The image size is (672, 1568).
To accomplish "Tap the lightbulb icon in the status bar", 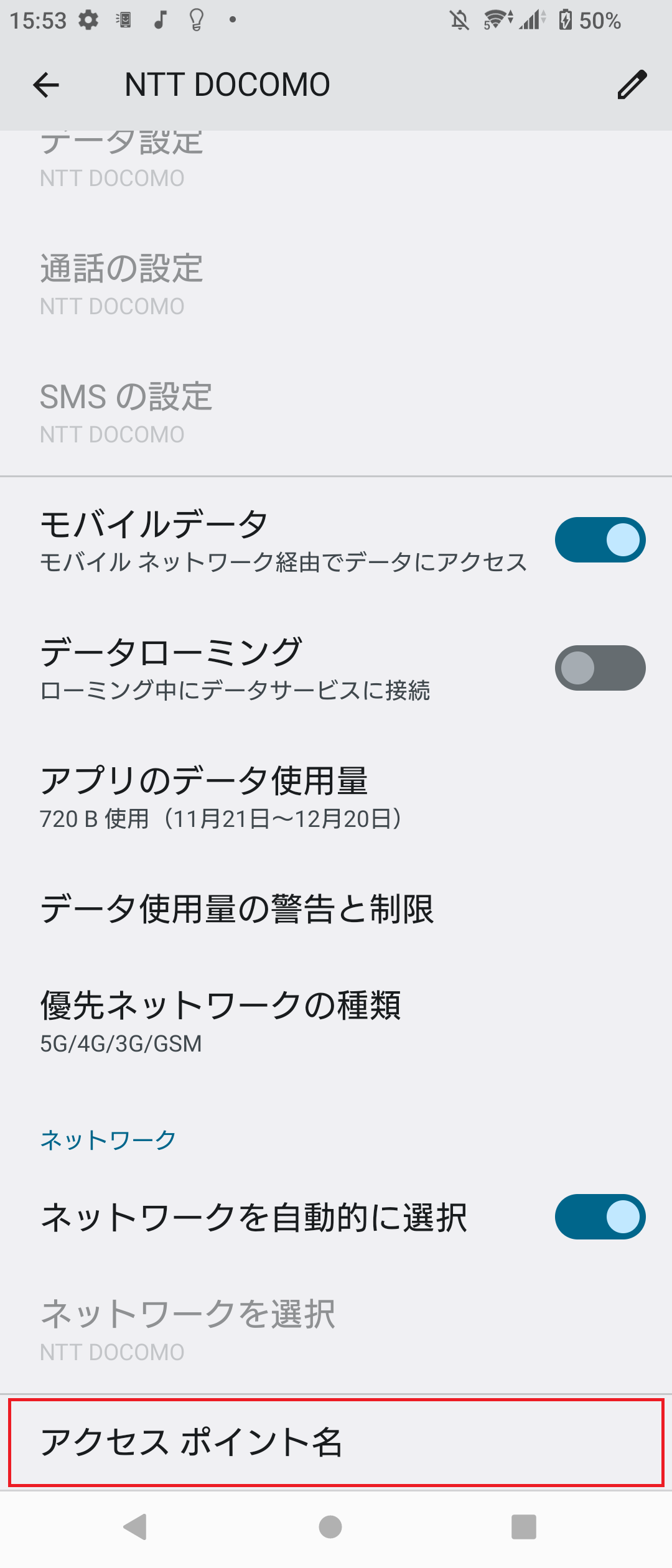I will tap(196, 20).
